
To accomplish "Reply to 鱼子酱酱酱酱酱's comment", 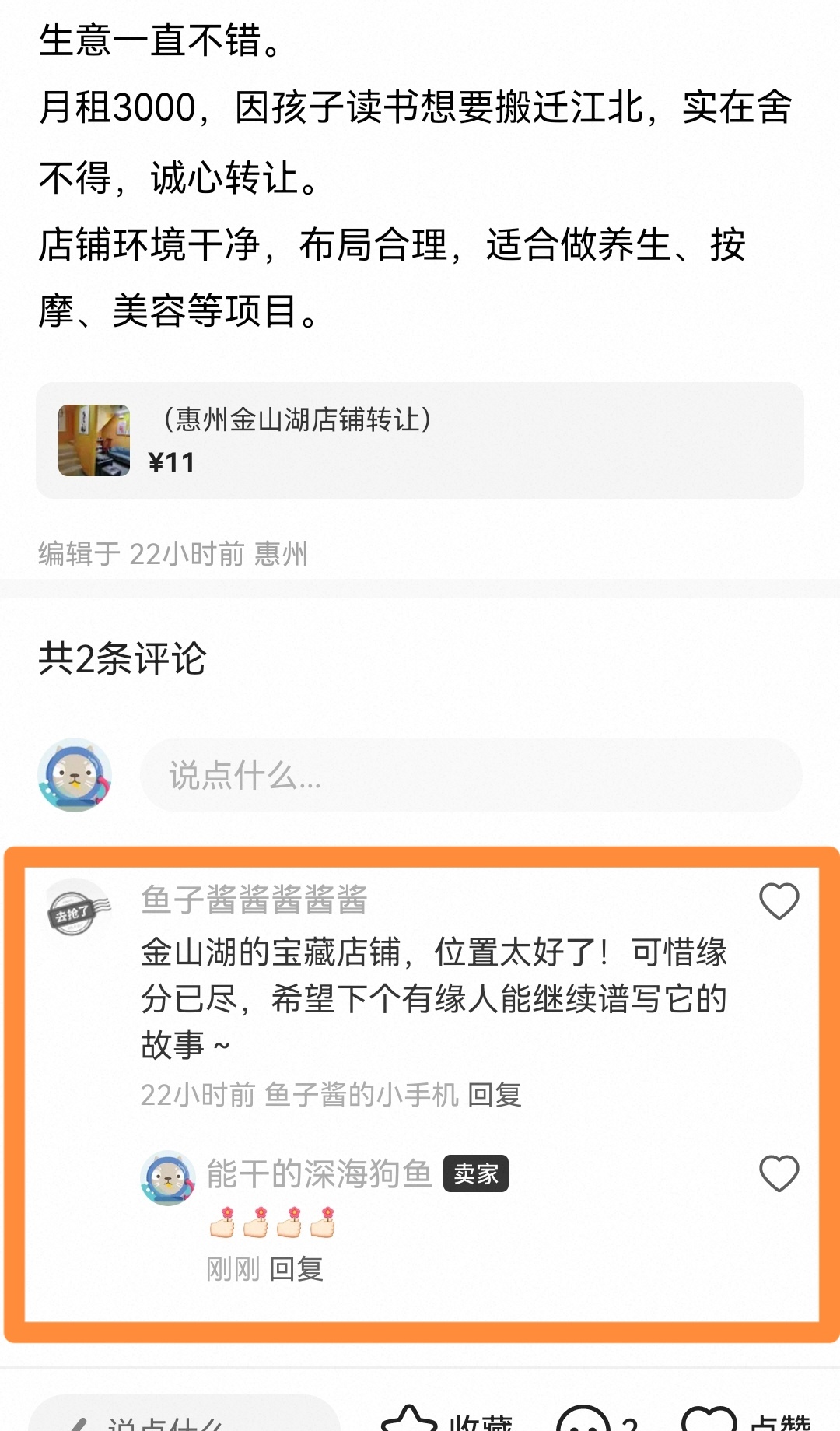I will (495, 1095).
